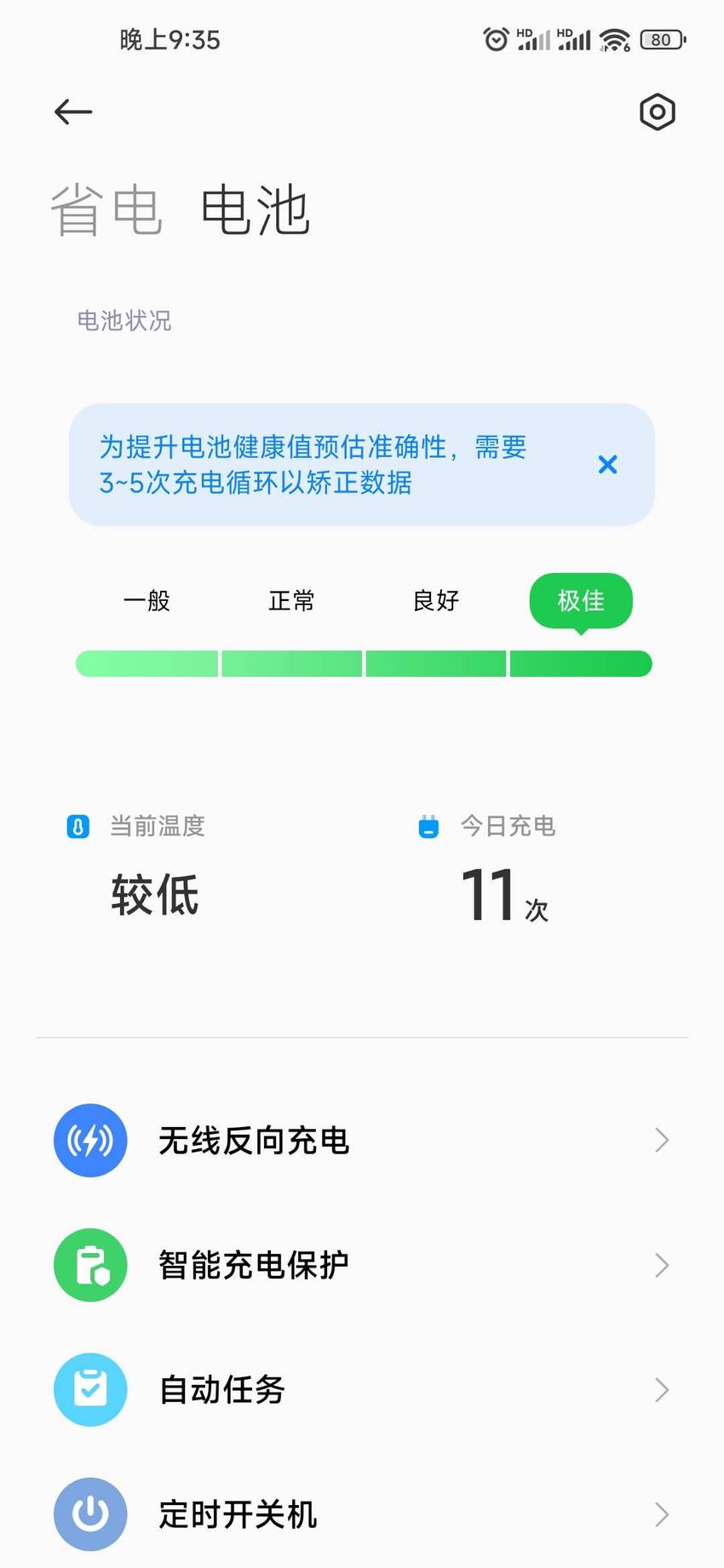This screenshot has width=724, height=1568.
Task: Open 自动任务 row
Action: click(x=362, y=1389)
